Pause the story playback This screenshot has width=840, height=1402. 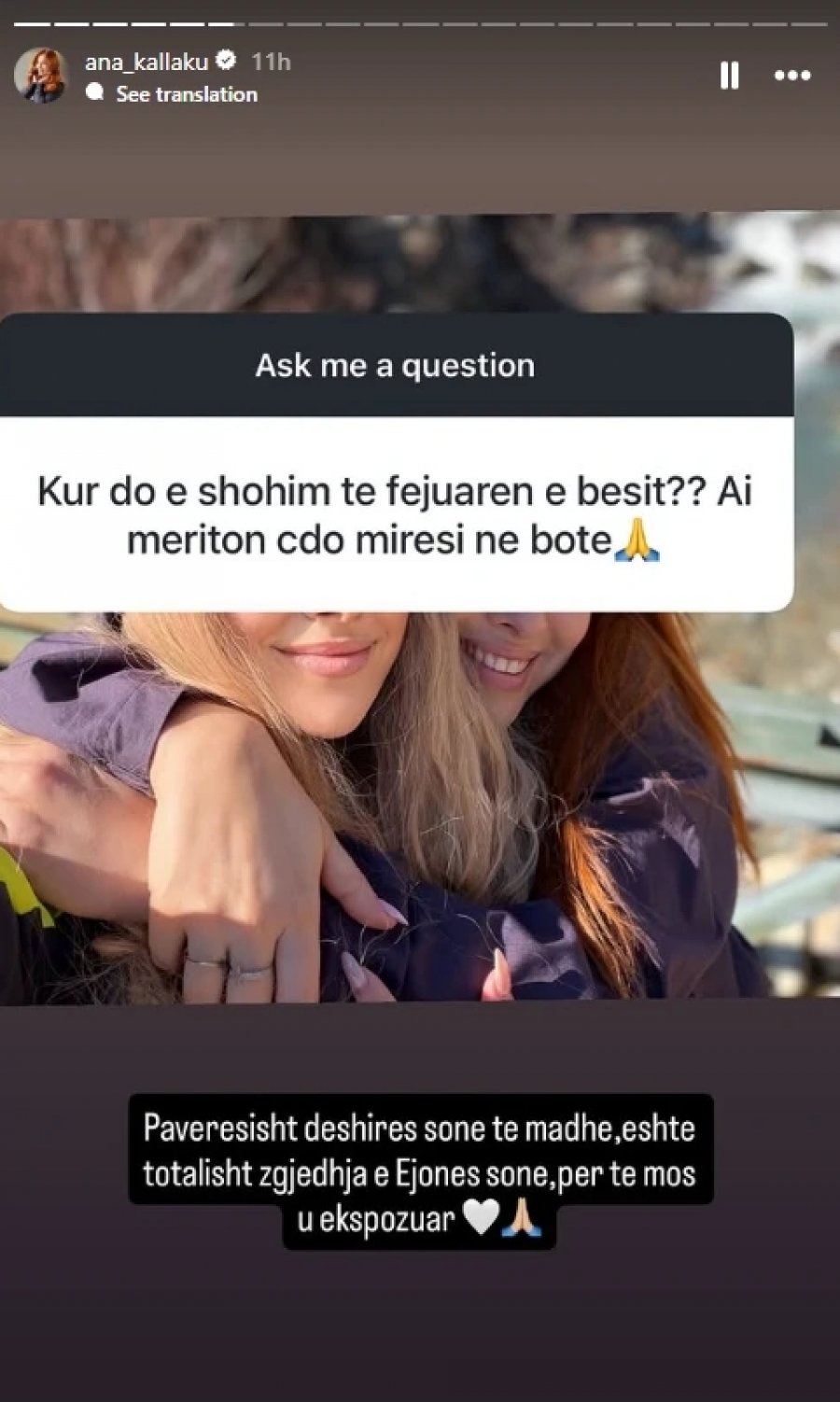click(x=730, y=76)
